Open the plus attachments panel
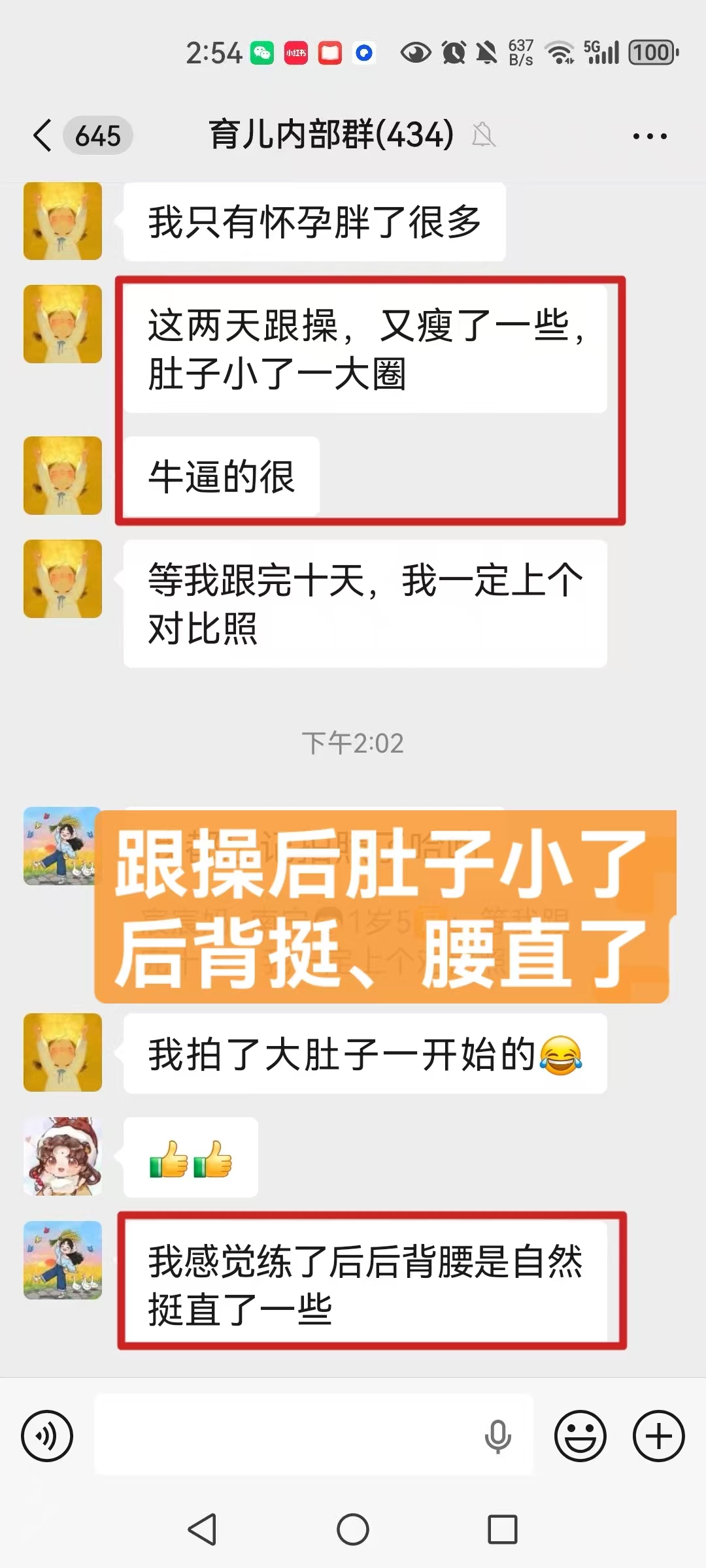The image size is (706, 1568). [658, 1436]
